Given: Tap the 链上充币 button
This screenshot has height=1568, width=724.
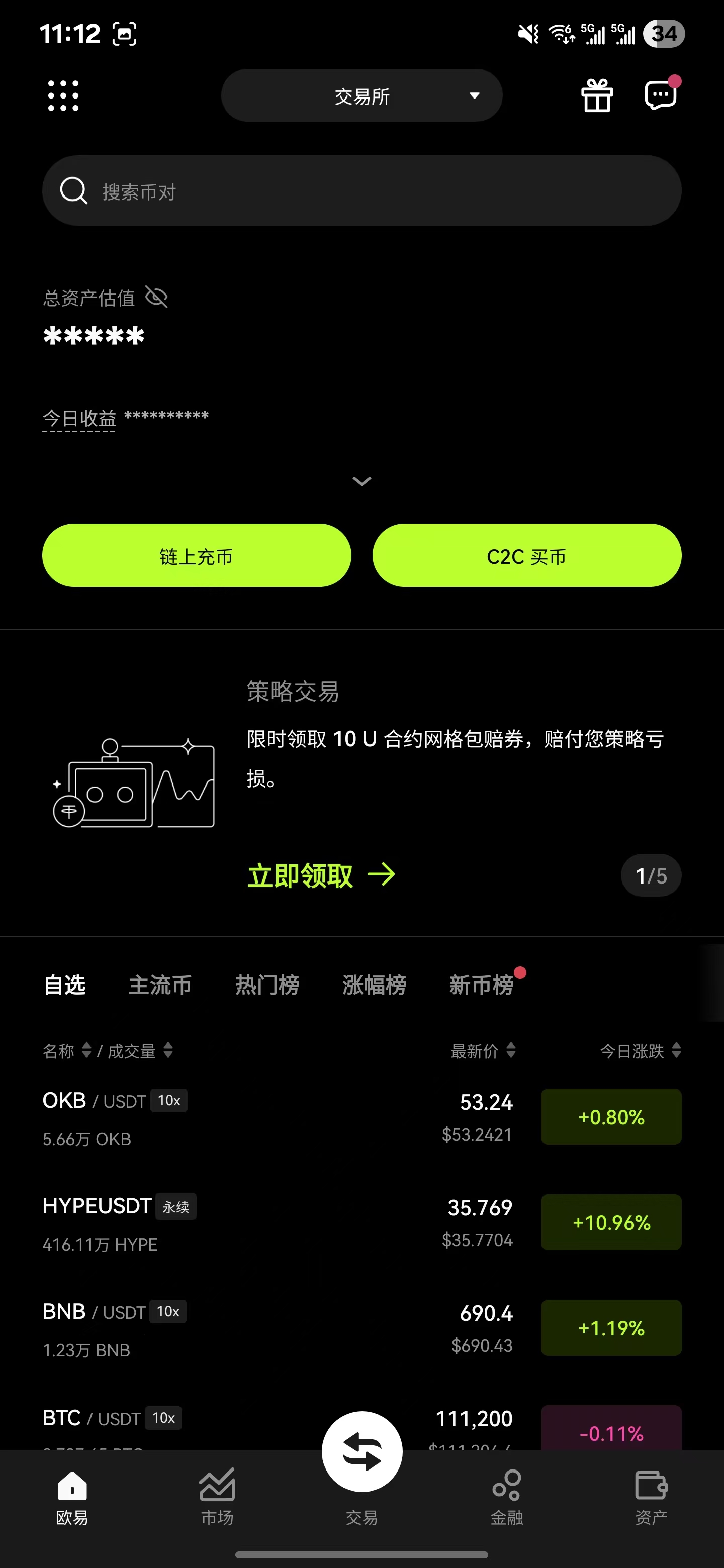Looking at the screenshot, I should 196,556.
